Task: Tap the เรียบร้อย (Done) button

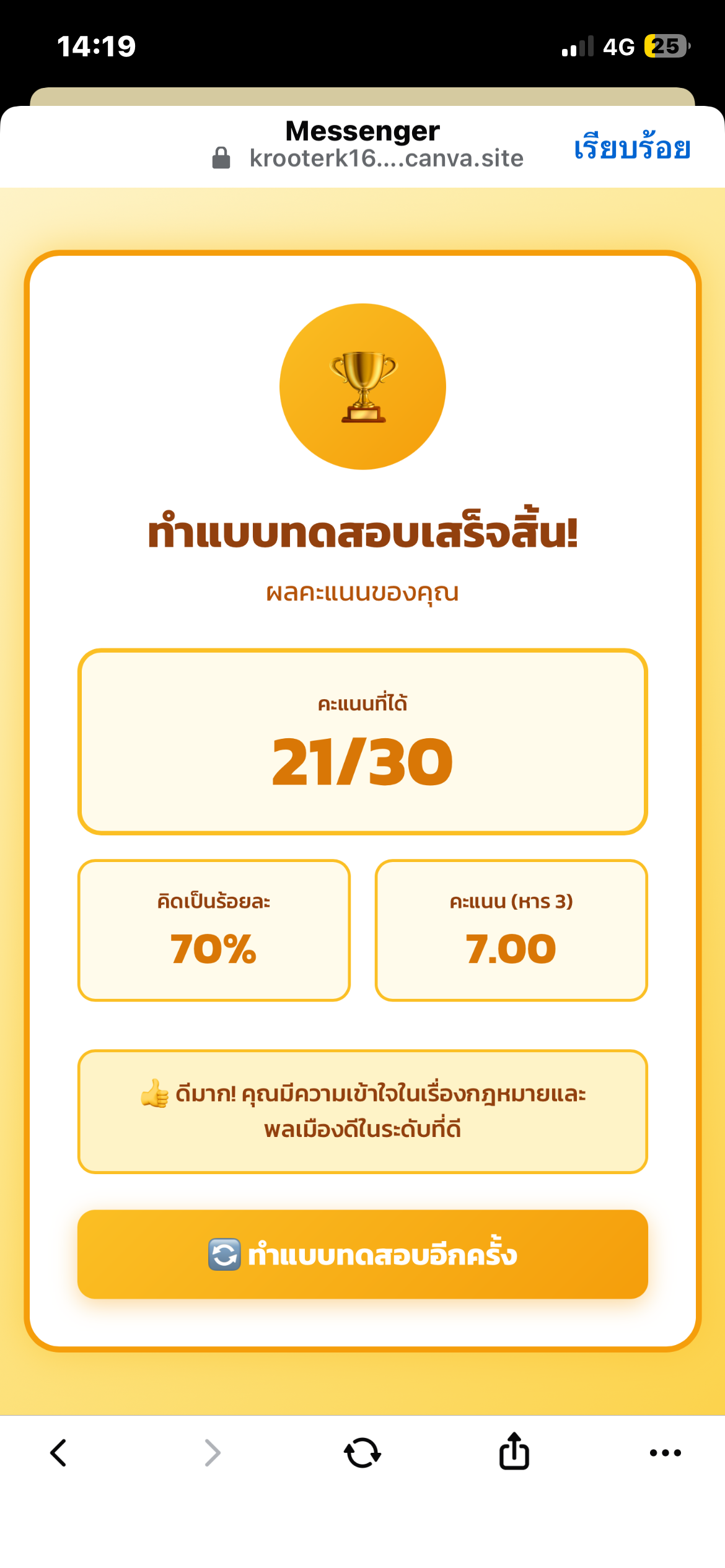Action: click(x=631, y=148)
